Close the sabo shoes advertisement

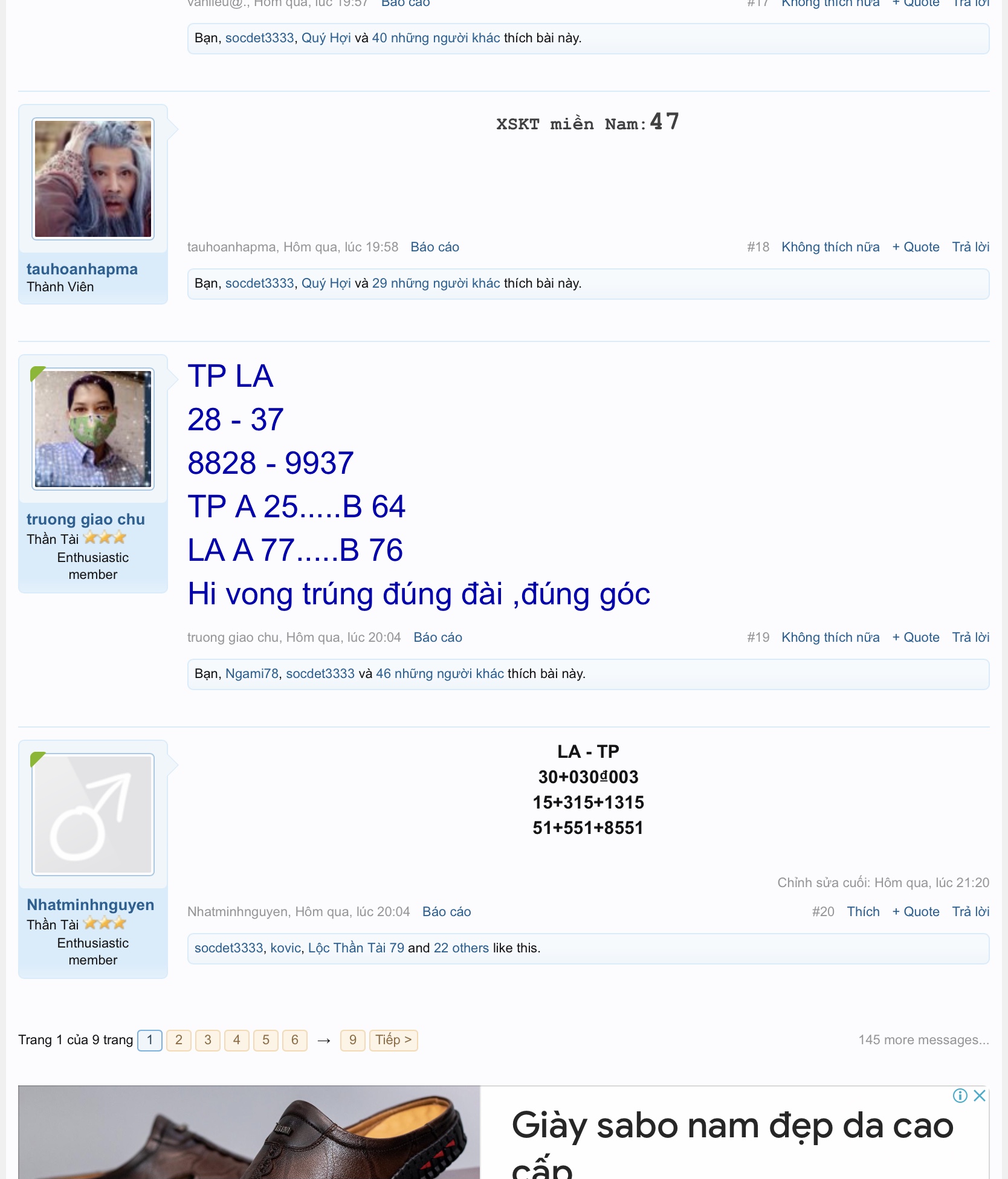(980, 1096)
